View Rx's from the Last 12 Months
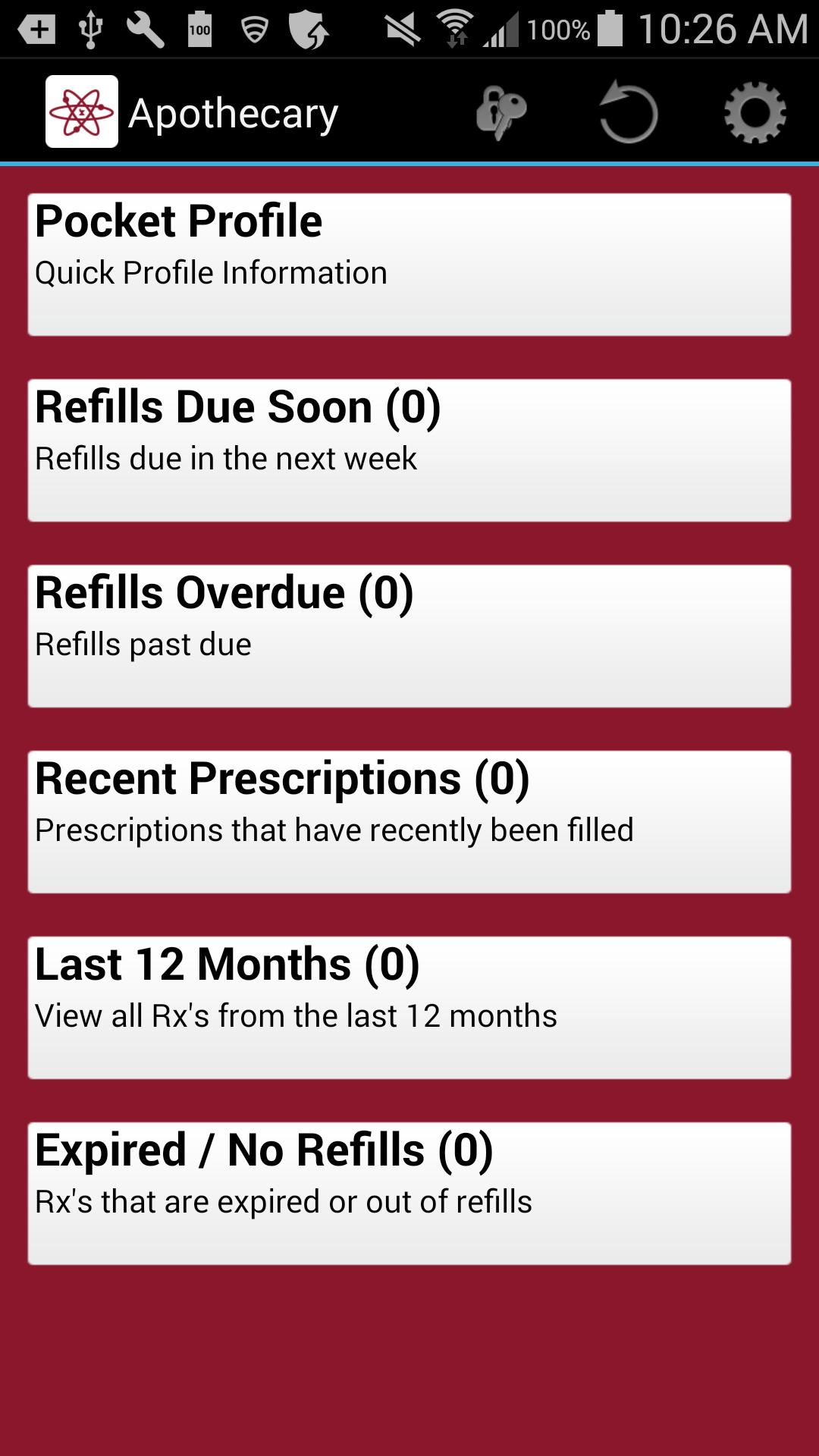Screen dimensions: 819x1456 [x=409, y=1008]
